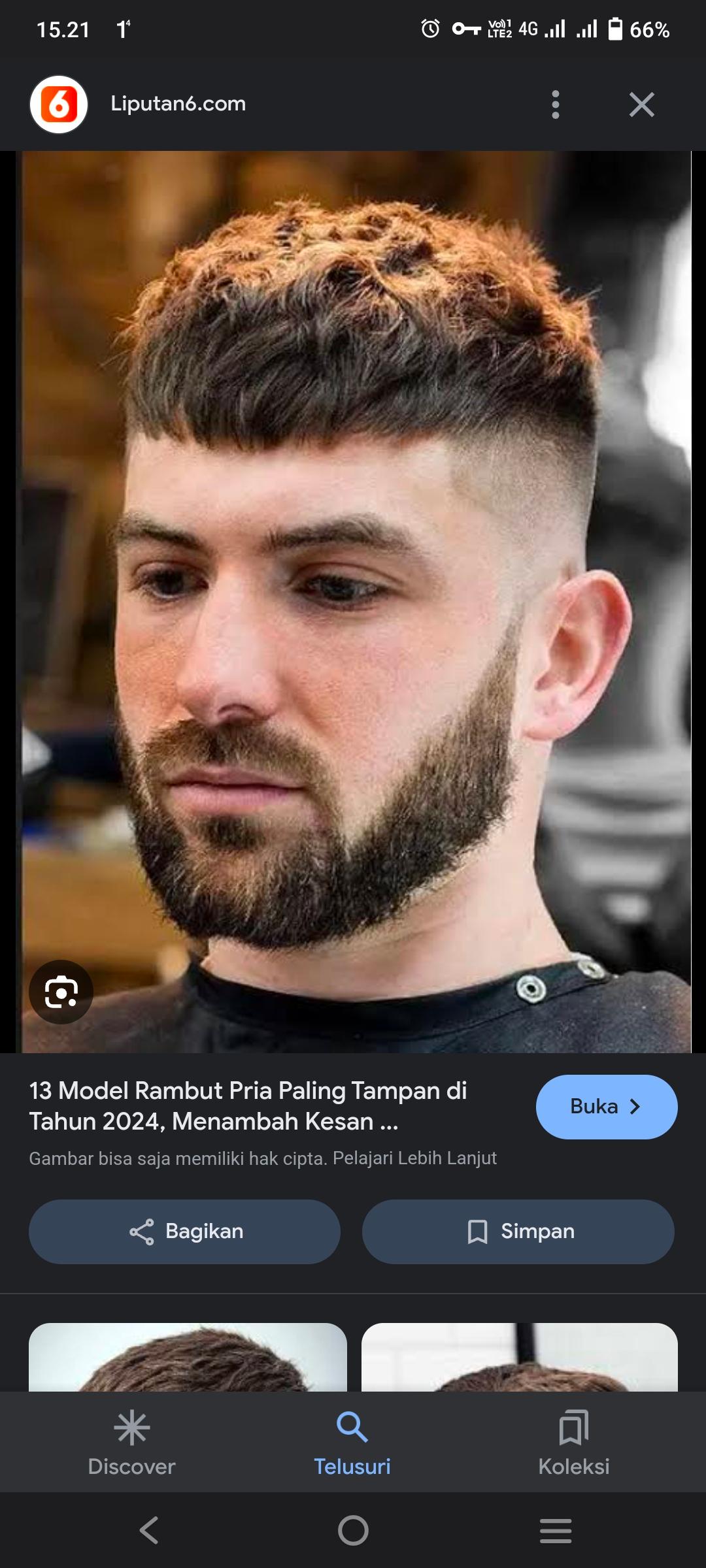Save the image with Simpan
The height and width of the screenshot is (1568, 706).
[518, 1232]
